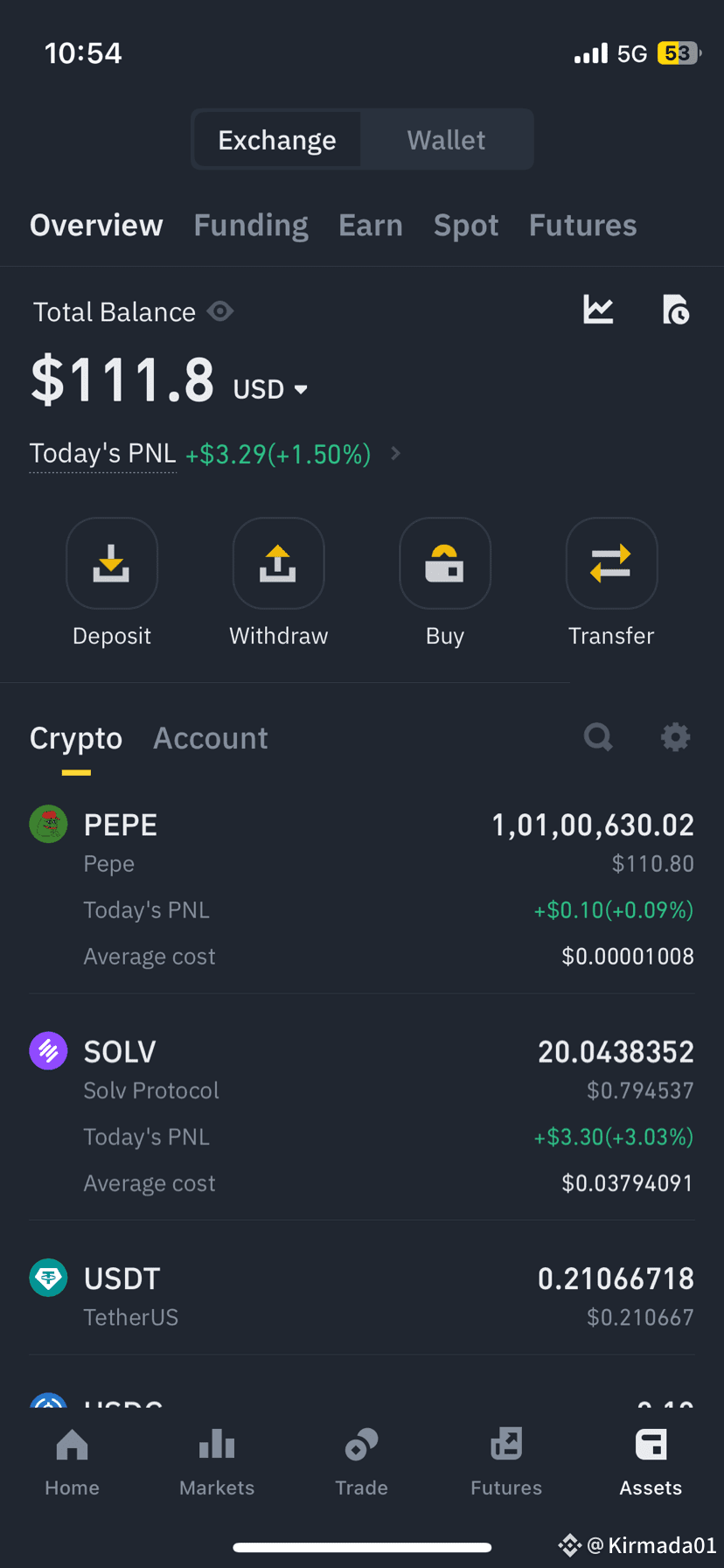The width and height of the screenshot is (724, 1568).
Task: Hide balance with the eye icon
Action: (x=220, y=311)
